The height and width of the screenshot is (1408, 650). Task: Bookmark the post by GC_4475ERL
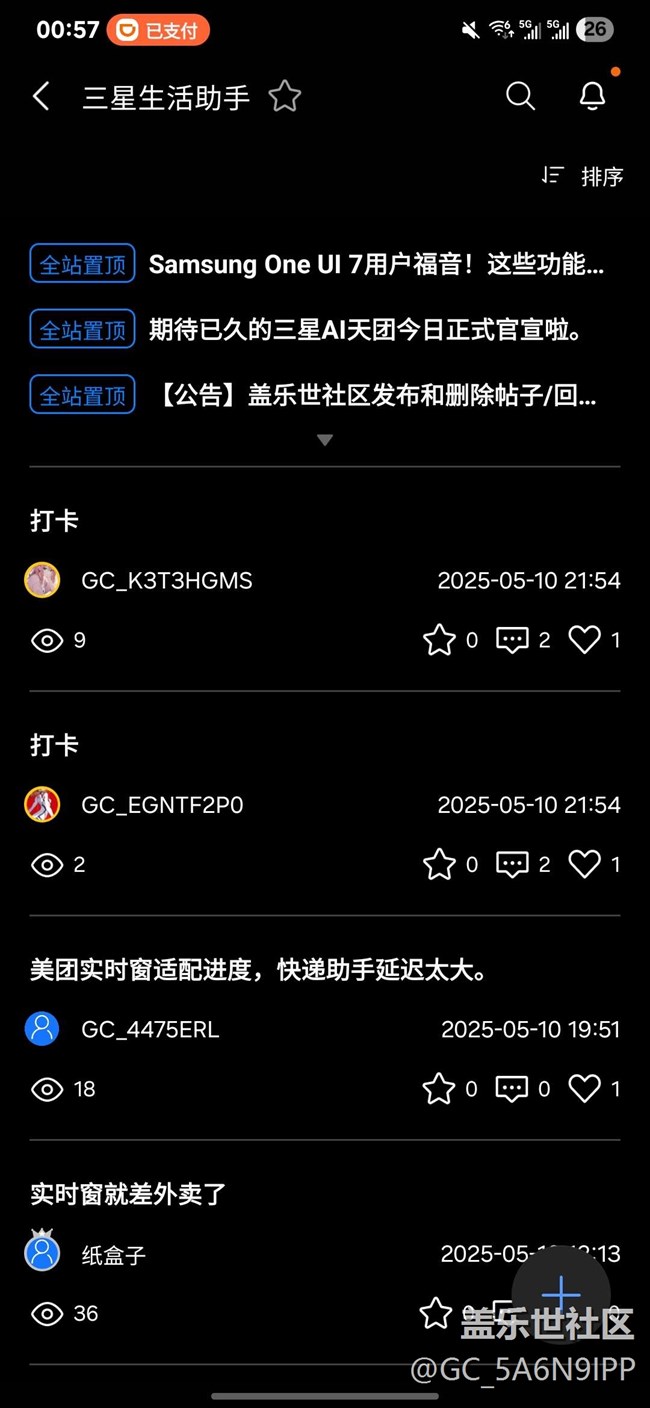click(439, 1088)
